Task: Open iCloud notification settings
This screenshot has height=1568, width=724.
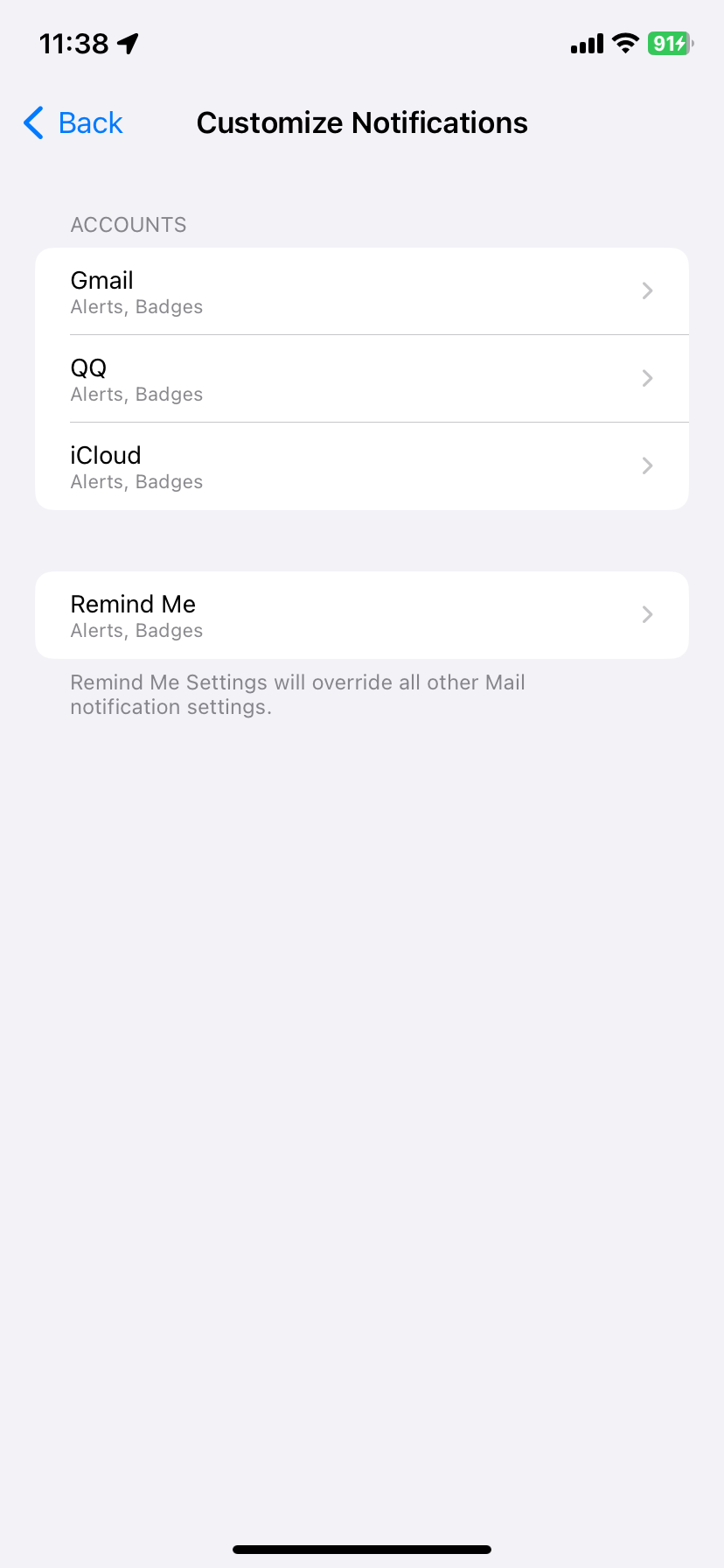Action: (362, 466)
